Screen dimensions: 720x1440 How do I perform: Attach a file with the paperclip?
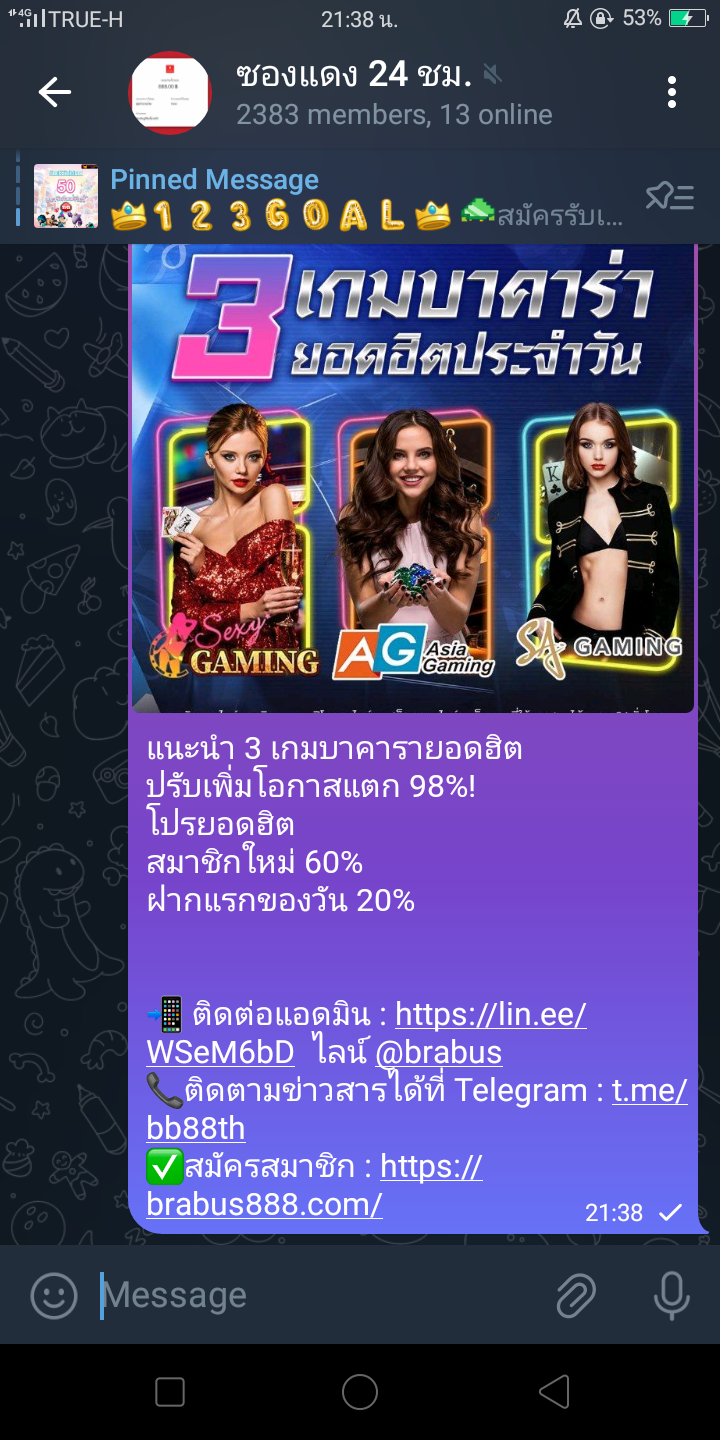pyautogui.click(x=576, y=1295)
